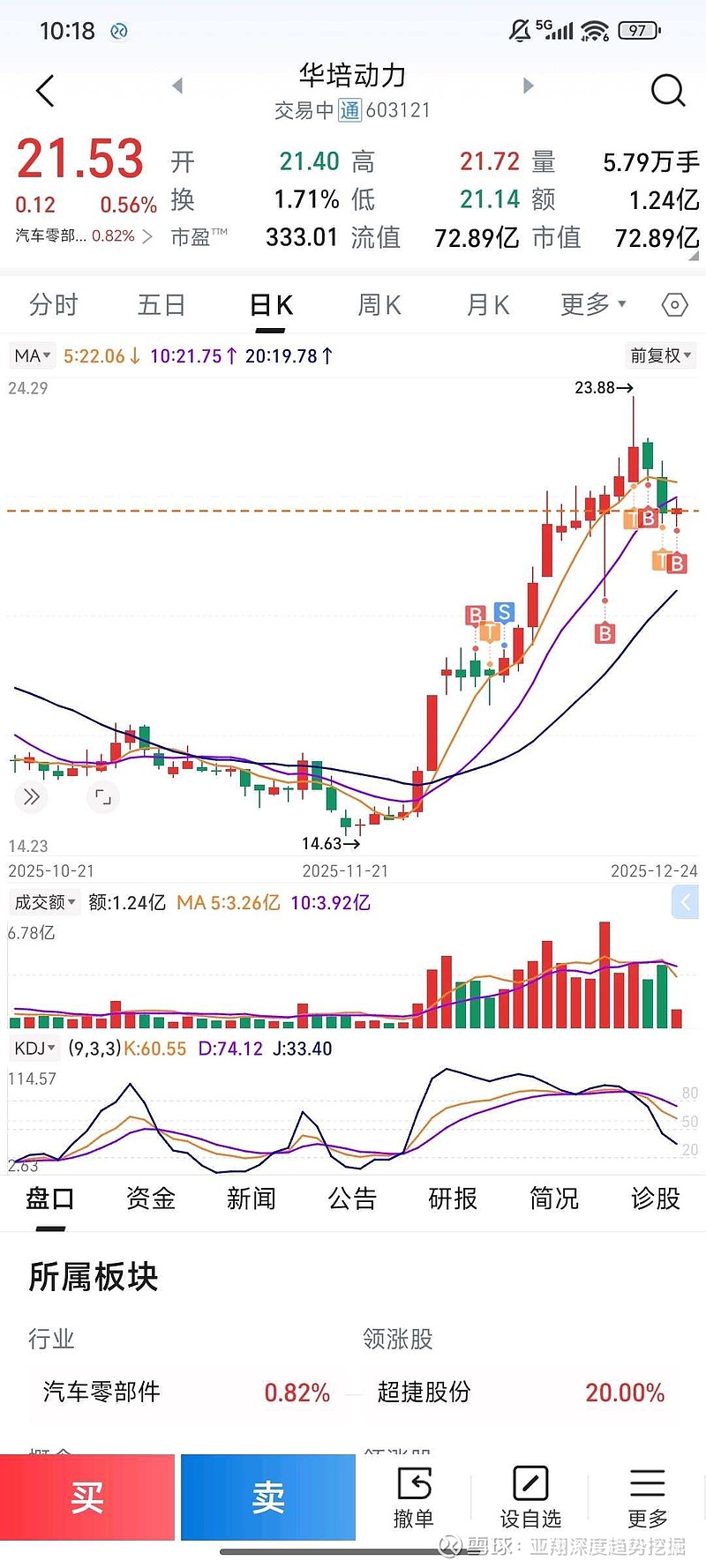This screenshot has width=706, height=1568.
Task: Click the double-arrow indicator icon on the chart
Action: [x=32, y=796]
